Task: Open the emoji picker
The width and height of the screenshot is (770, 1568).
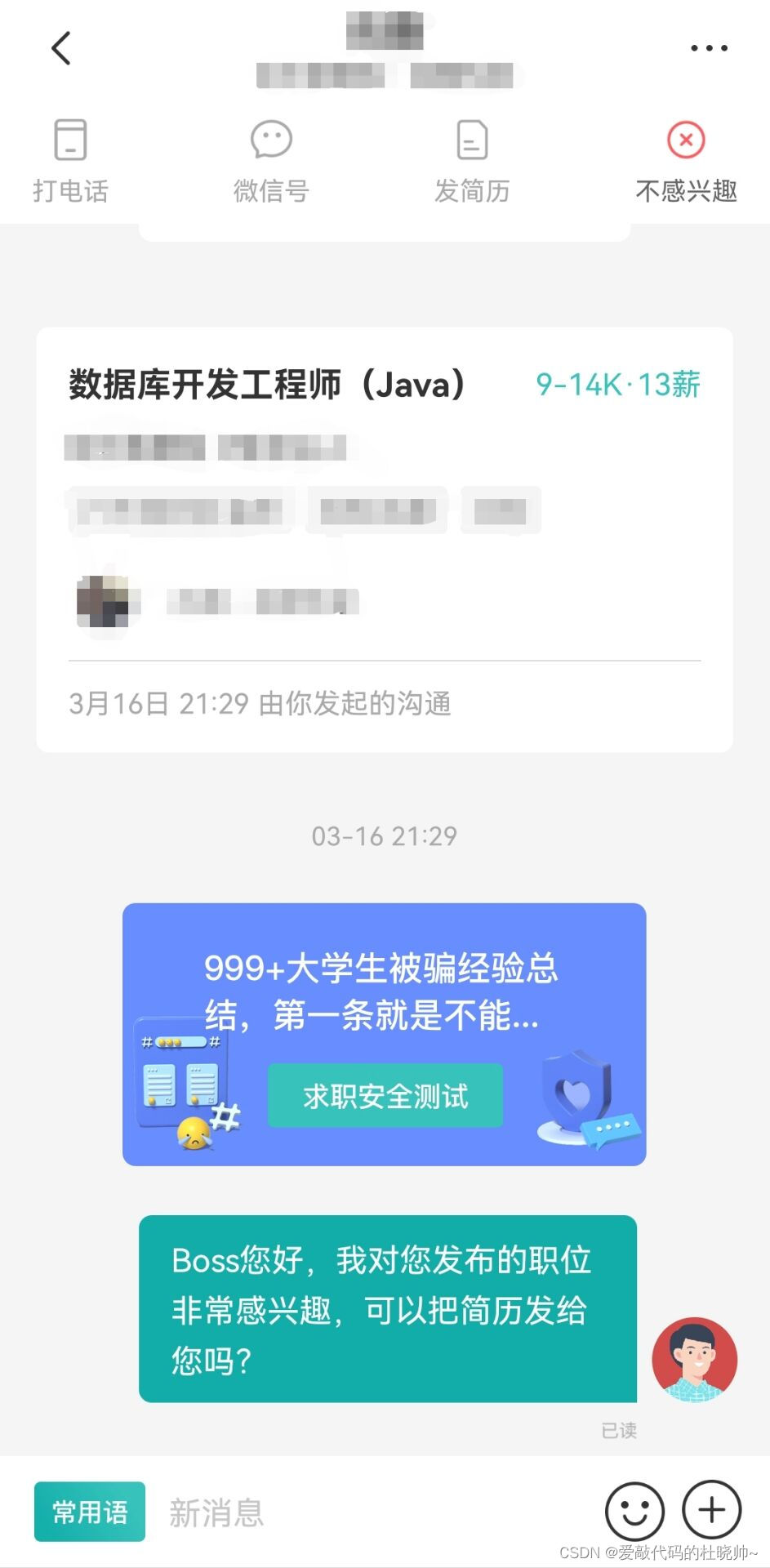Action: click(634, 1511)
